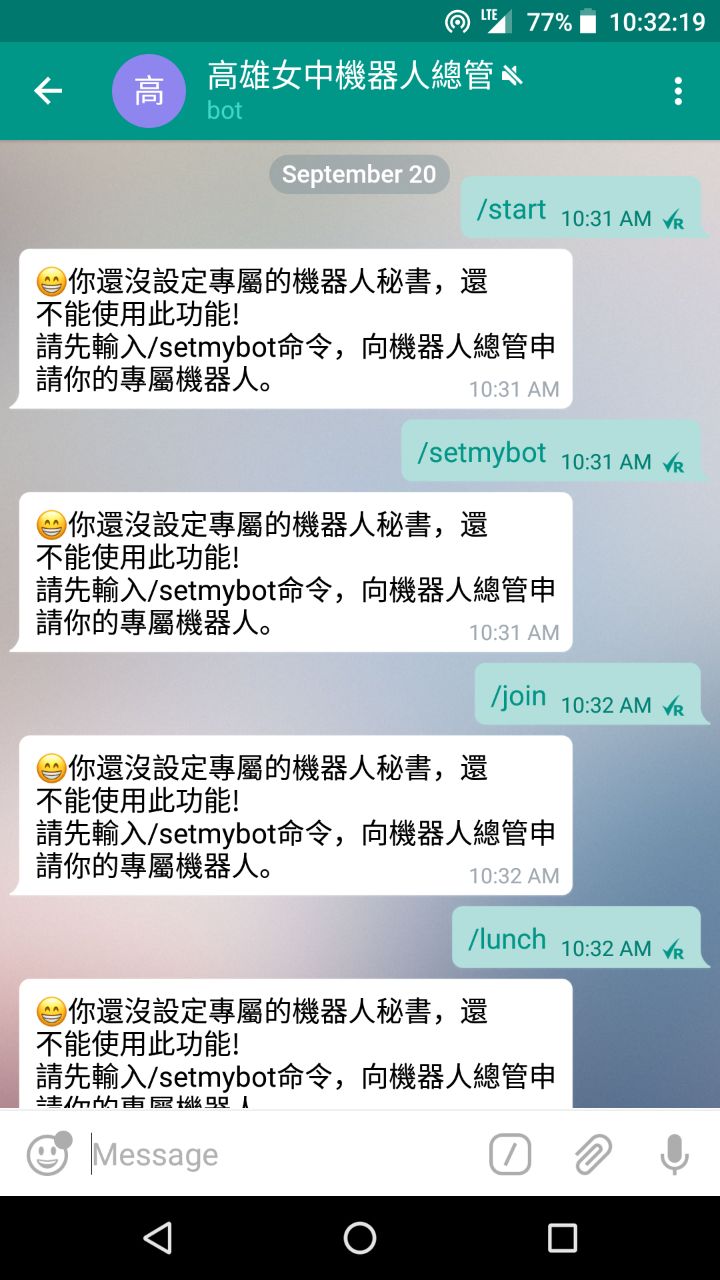Viewport: 720px width, 1280px height.
Task: Show the bot commands list
Action: (510, 1155)
